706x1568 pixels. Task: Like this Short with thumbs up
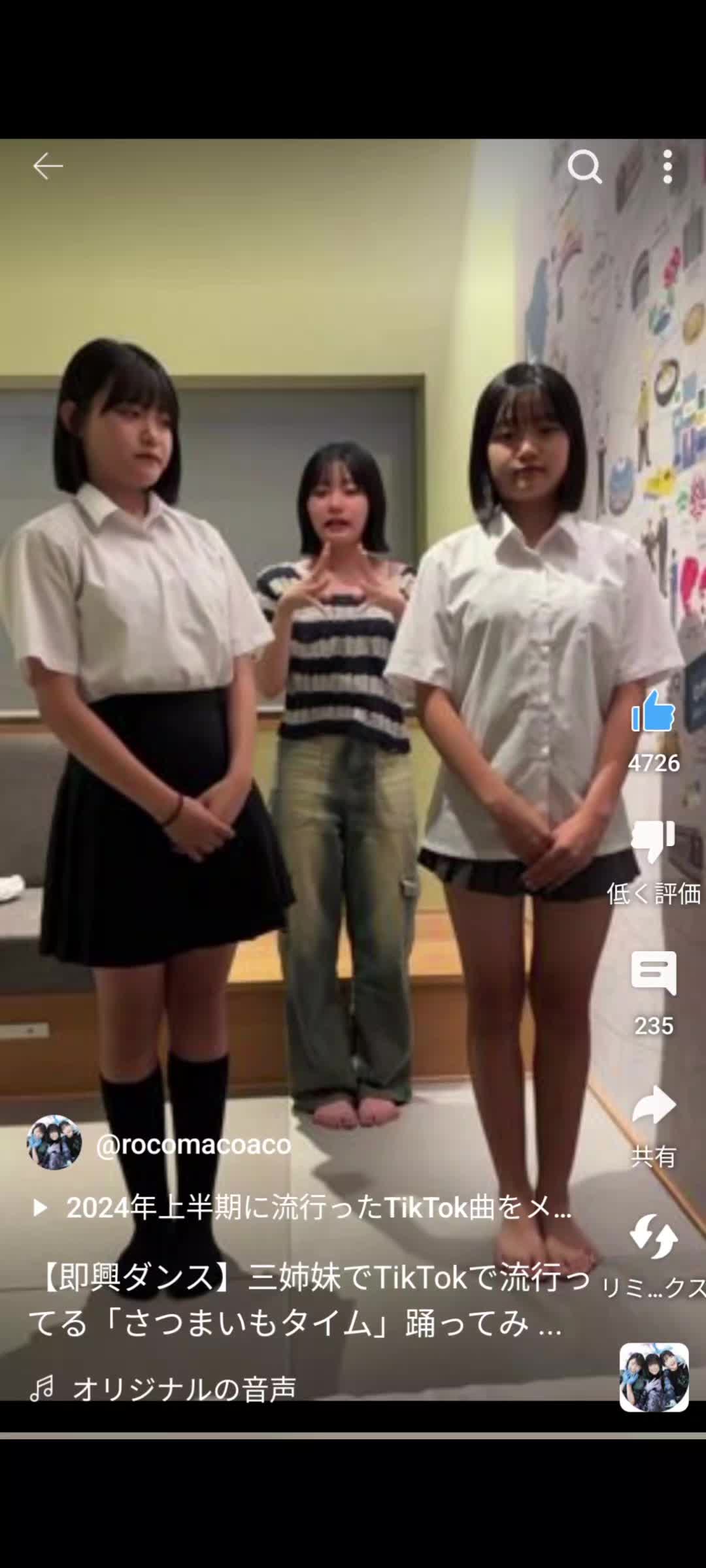[653, 712]
